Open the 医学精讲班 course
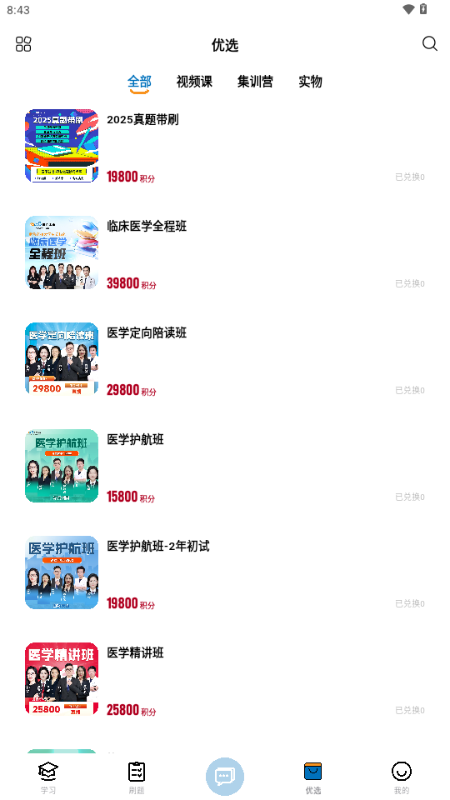450x800 pixels. (x=225, y=679)
